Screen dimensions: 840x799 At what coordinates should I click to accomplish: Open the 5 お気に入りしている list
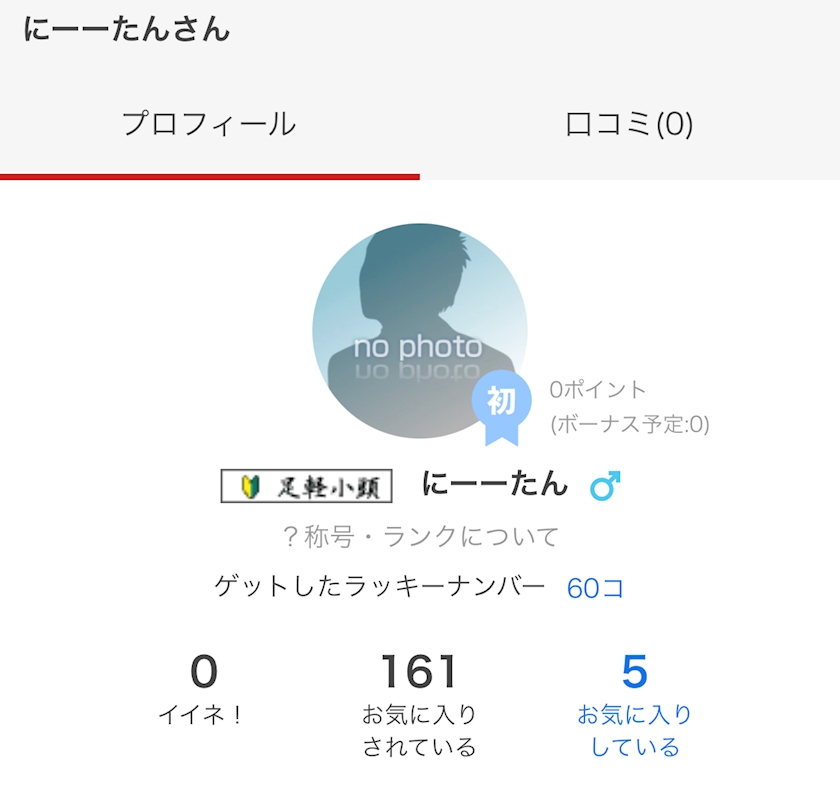pyautogui.click(x=634, y=705)
